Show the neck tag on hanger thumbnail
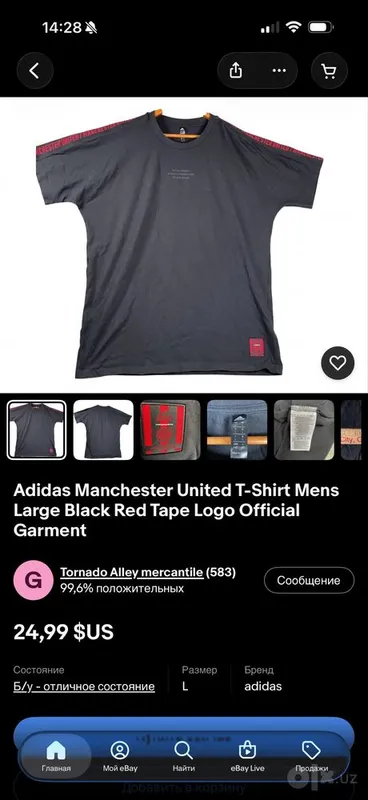368x800 pixels. pyautogui.click(x=237, y=430)
